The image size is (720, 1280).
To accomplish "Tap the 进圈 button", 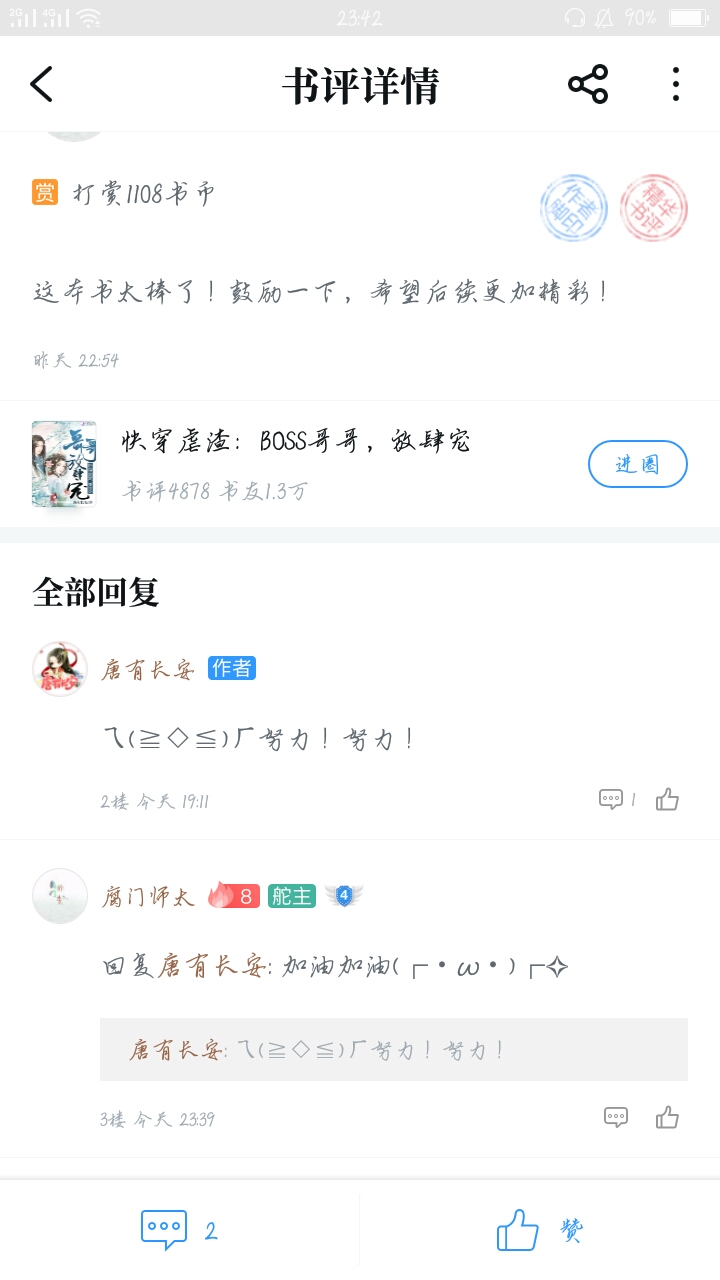I will [637, 464].
